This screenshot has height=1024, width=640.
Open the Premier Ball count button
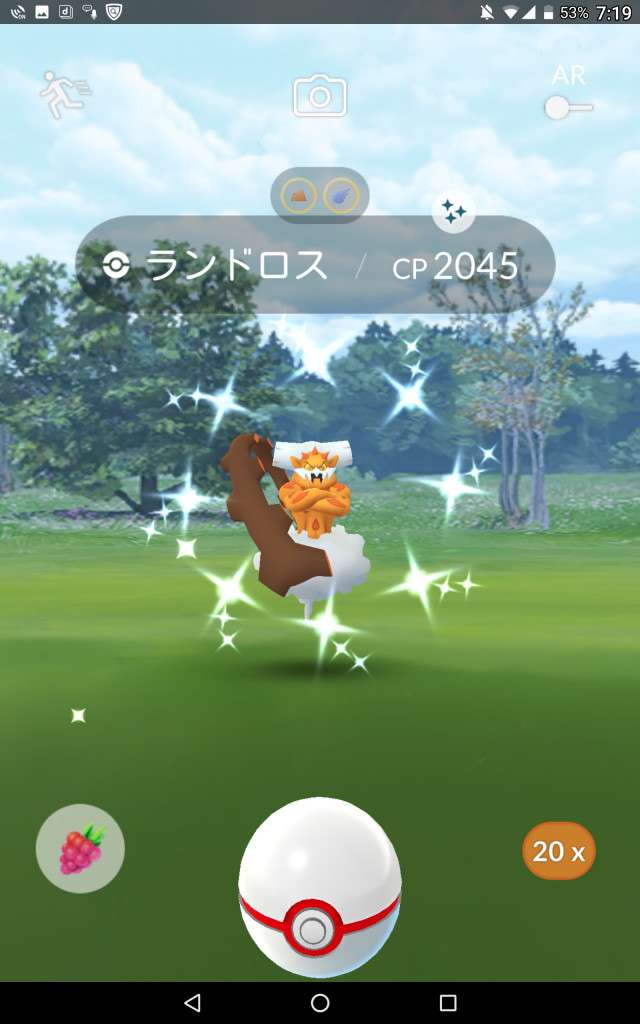(x=558, y=852)
